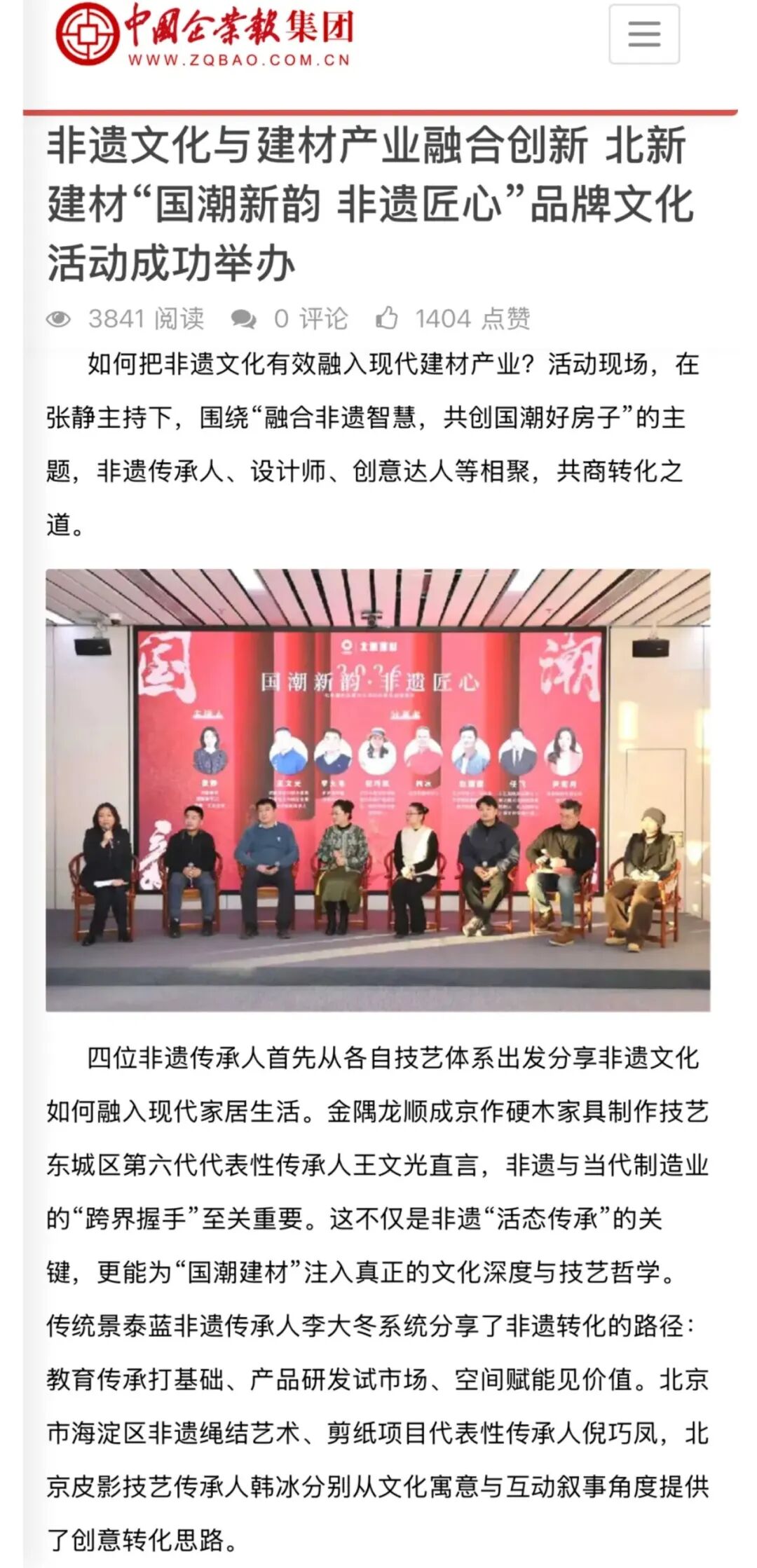The image size is (757, 1568).
Task: Open the hamburger navigation menu
Action: click(x=643, y=34)
